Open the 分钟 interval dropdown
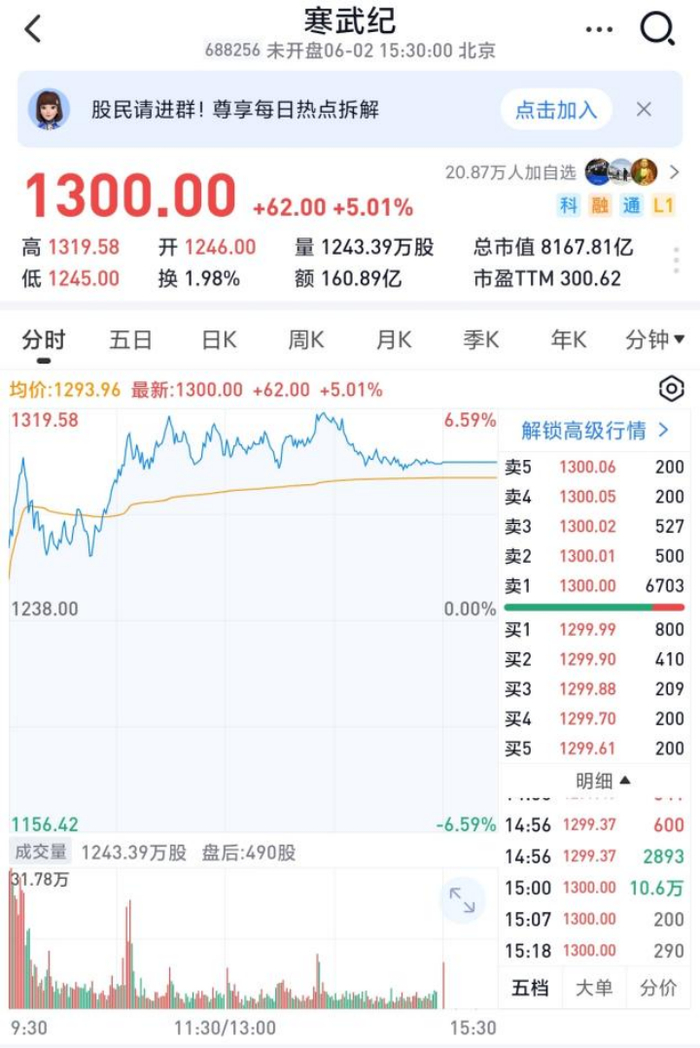The width and height of the screenshot is (700, 1048). [x=655, y=340]
